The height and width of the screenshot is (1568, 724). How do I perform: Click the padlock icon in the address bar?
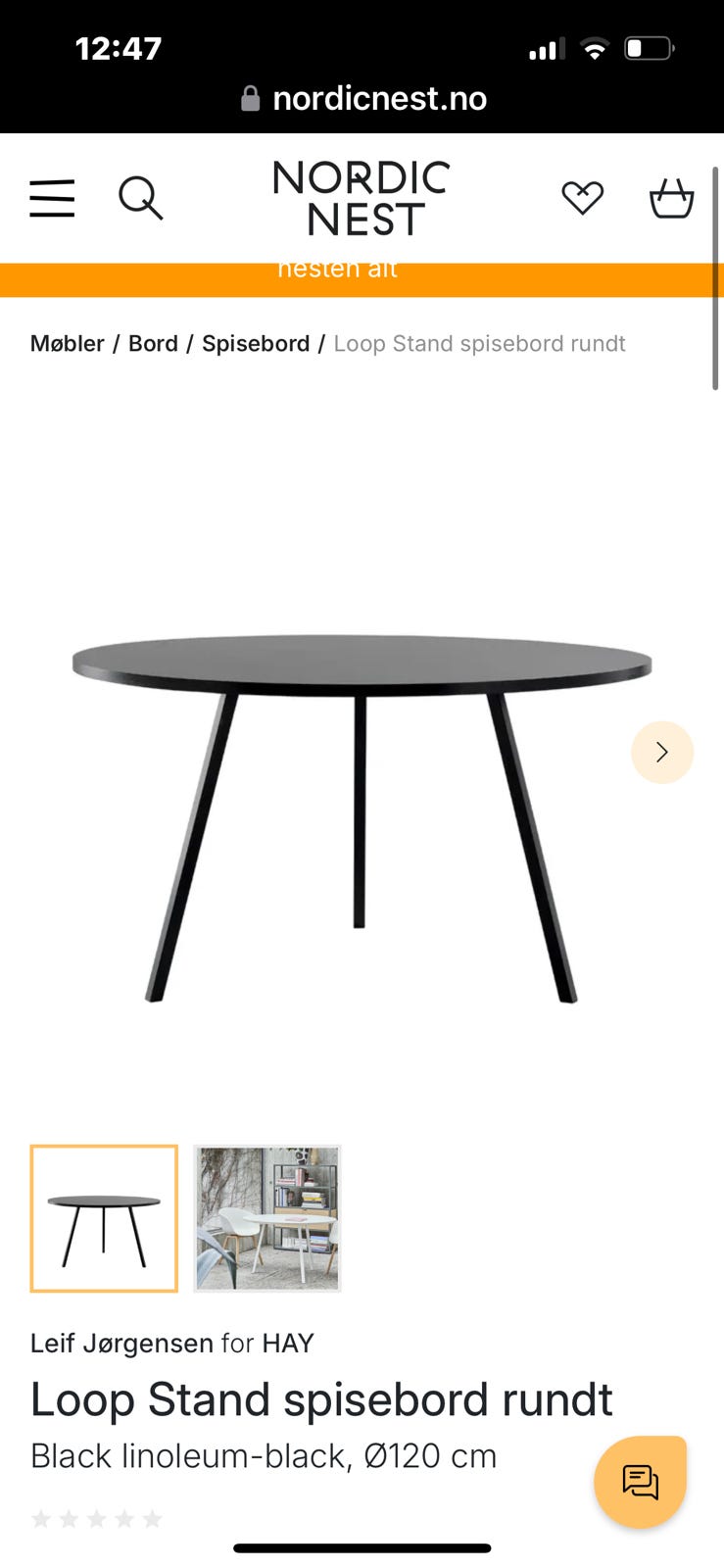[x=249, y=97]
